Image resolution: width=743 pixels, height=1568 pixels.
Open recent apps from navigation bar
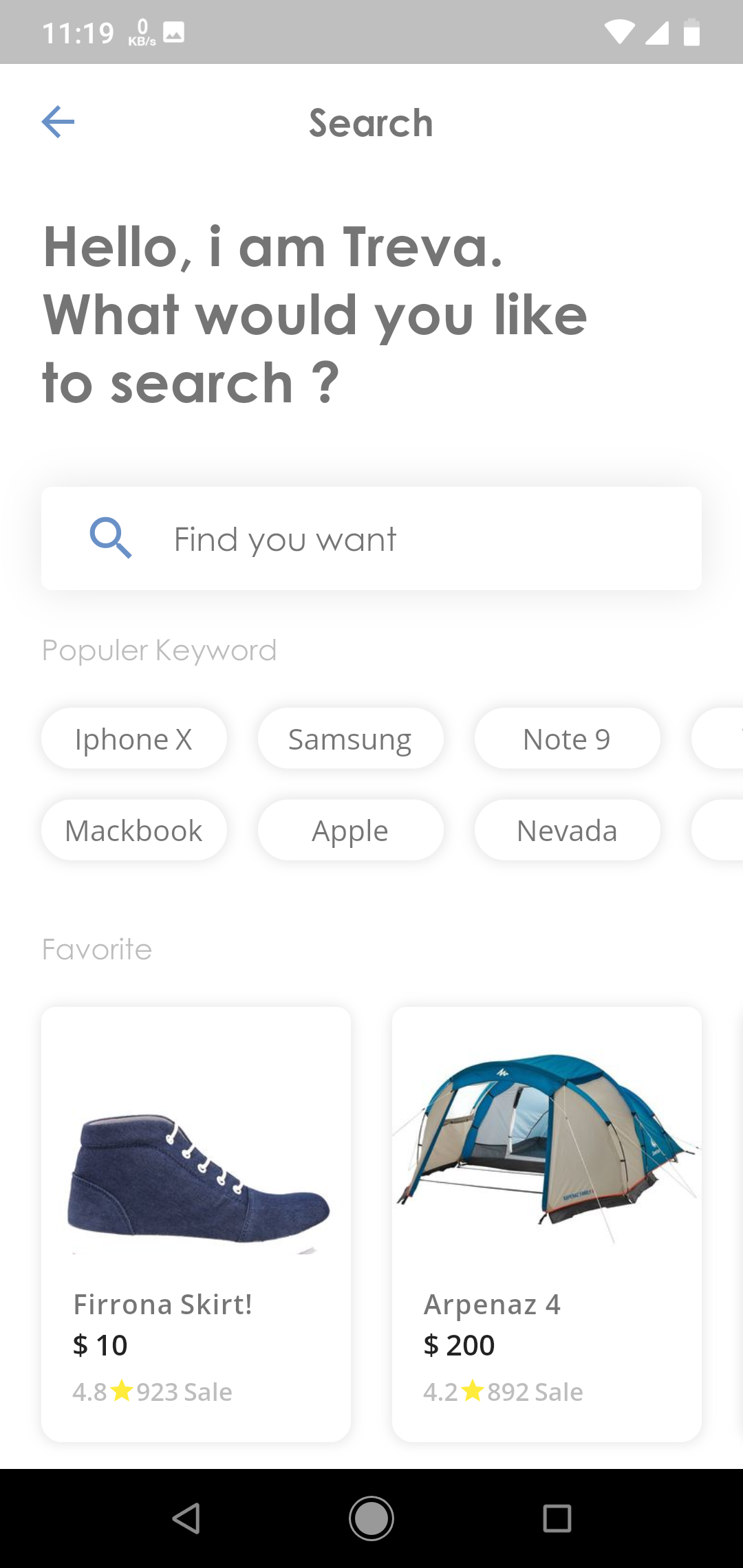(x=557, y=1518)
